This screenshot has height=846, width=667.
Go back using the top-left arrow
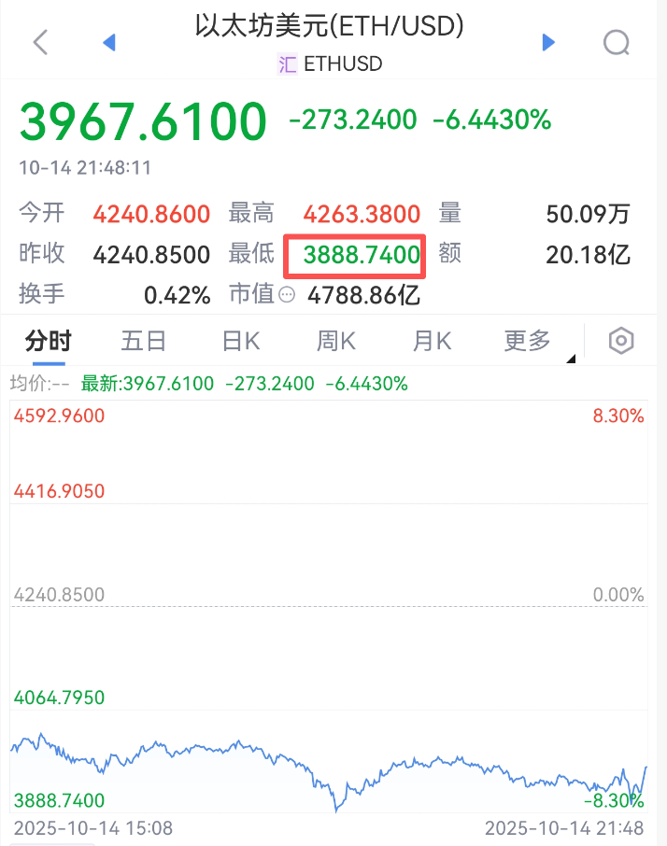40,42
